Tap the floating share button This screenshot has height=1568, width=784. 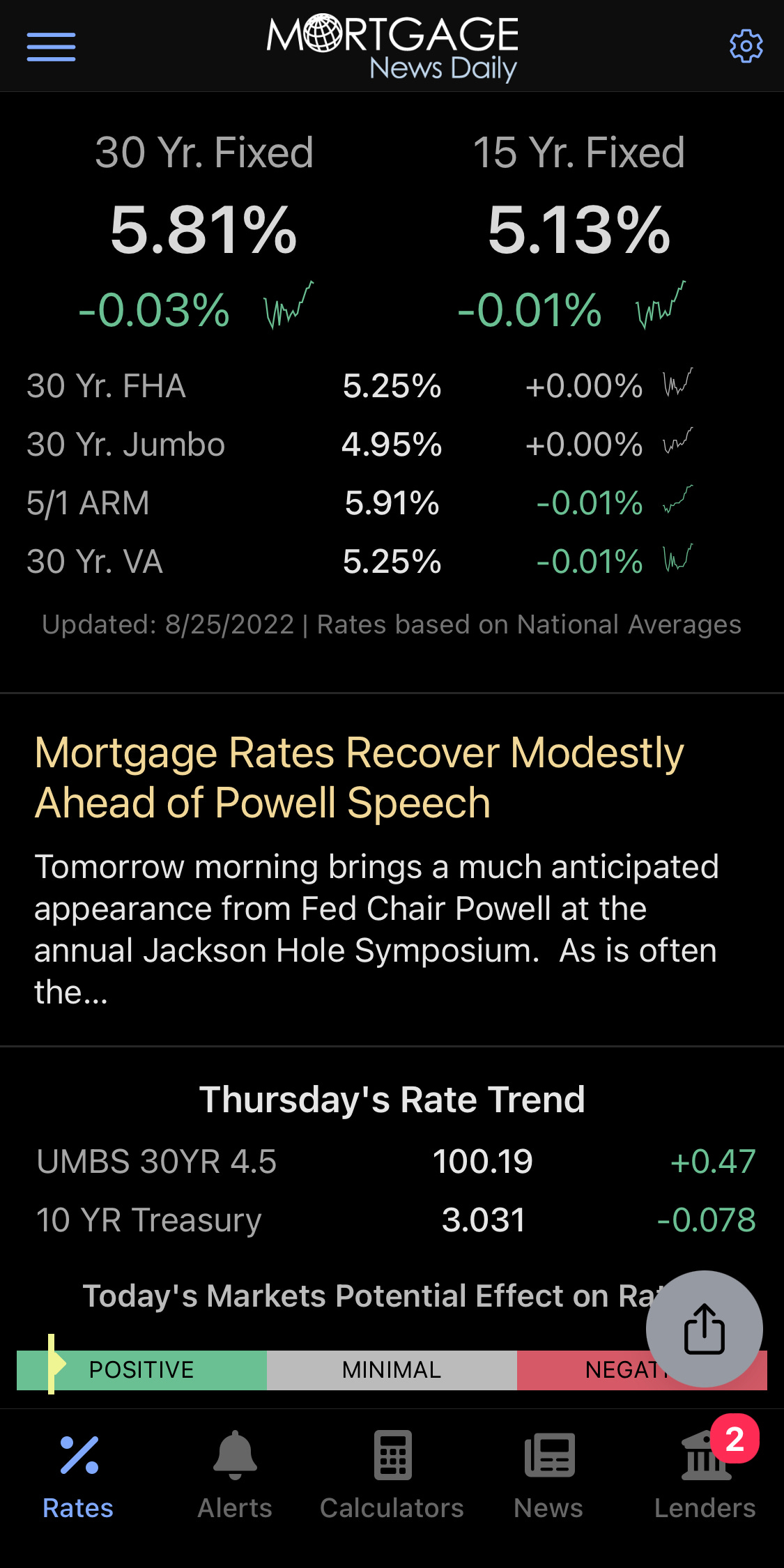click(704, 1328)
